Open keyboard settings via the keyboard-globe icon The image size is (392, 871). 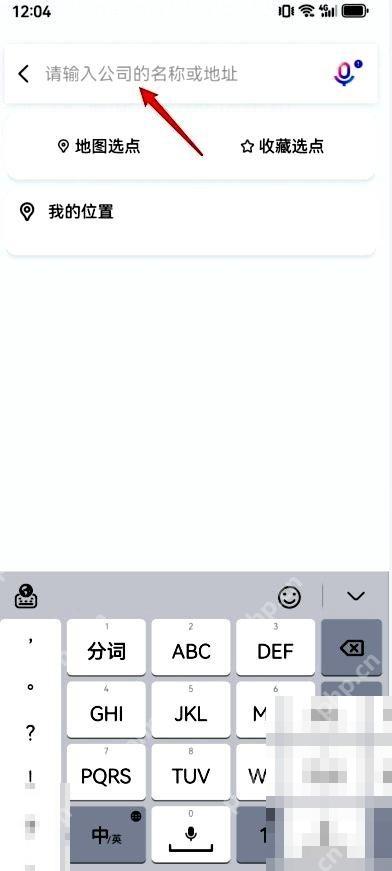(26, 597)
